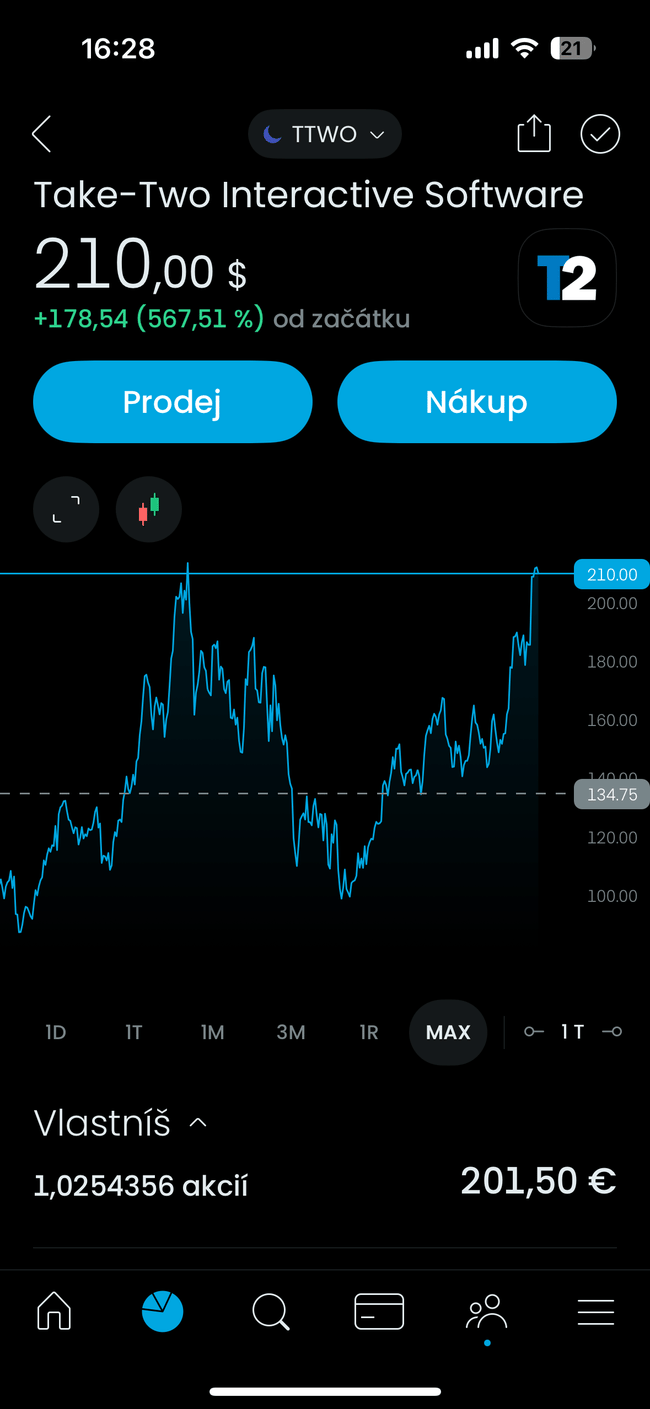
Task: Select the MAX chart range
Action: [448, 1032]
